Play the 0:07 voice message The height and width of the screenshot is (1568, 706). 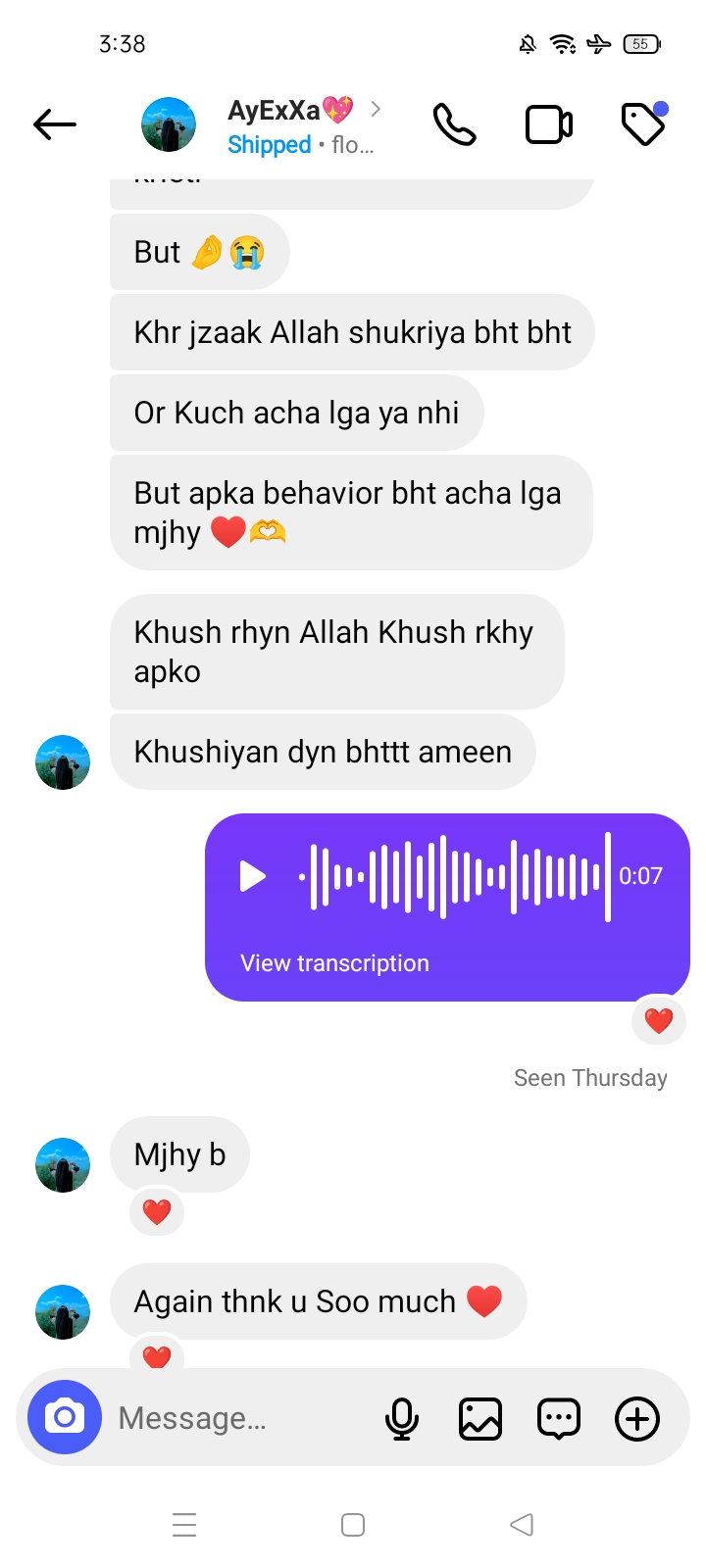coord(250,876)
